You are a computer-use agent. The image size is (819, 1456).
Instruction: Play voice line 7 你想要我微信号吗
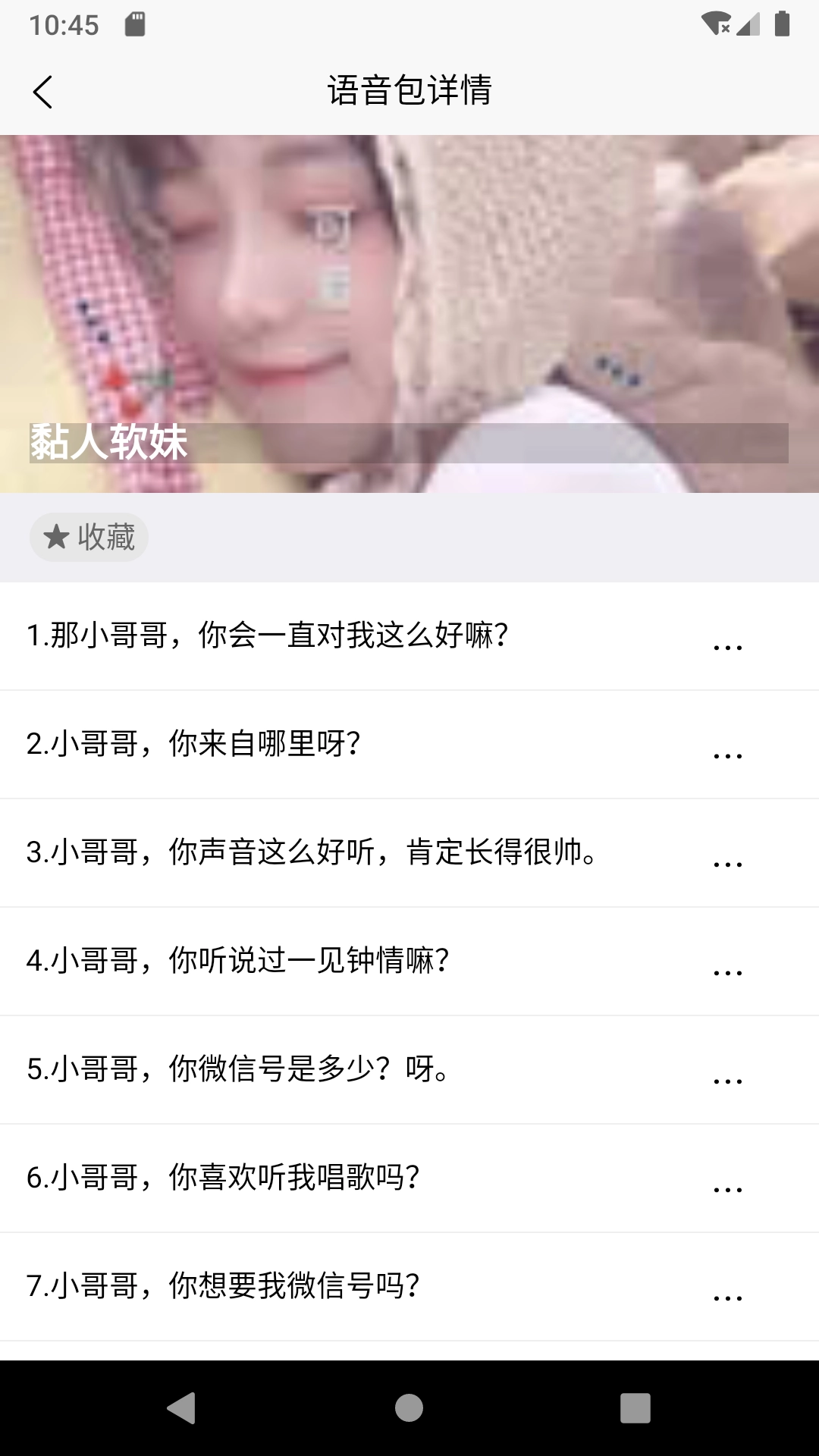223,1286
